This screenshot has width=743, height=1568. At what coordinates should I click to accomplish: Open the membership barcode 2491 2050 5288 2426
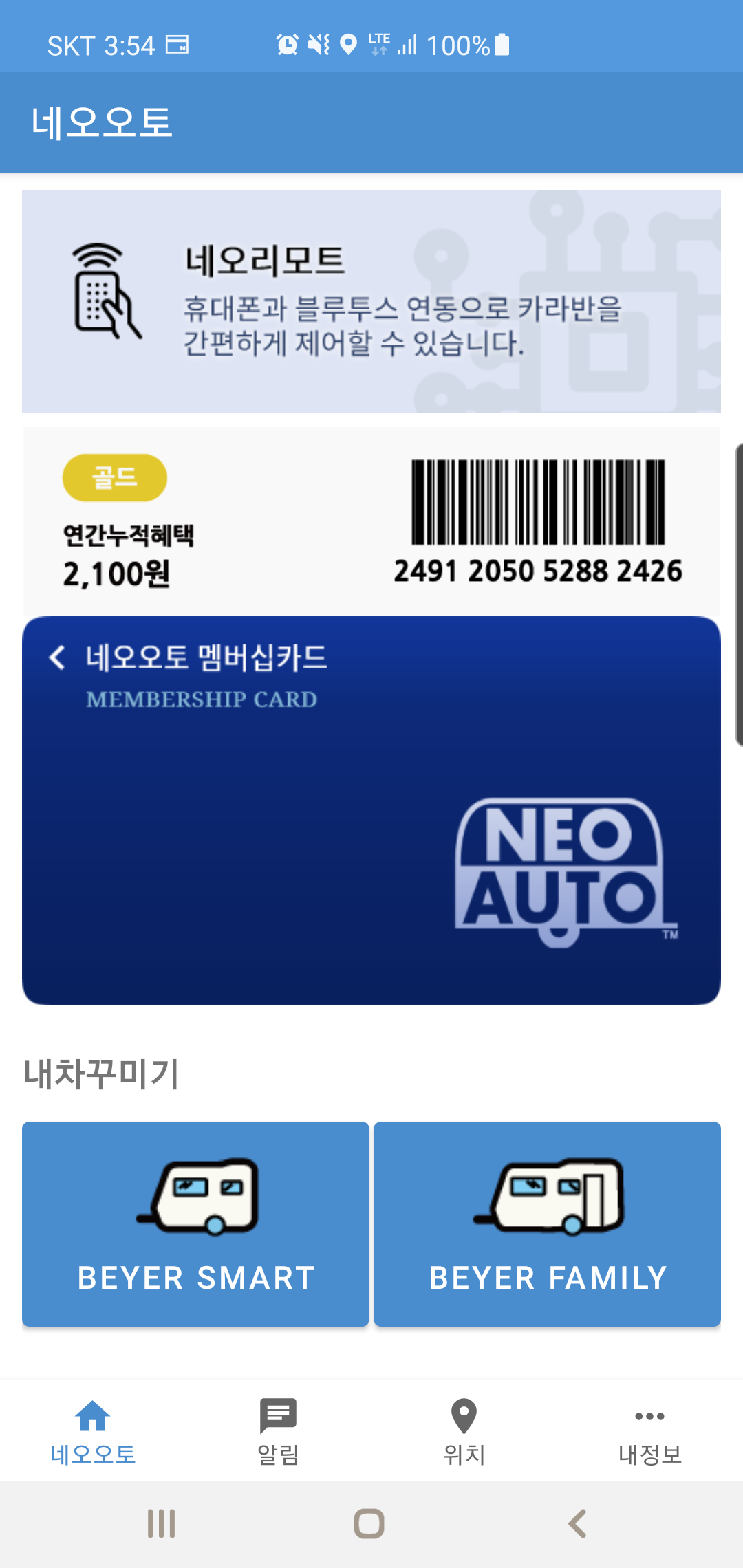tap(538, 520)
